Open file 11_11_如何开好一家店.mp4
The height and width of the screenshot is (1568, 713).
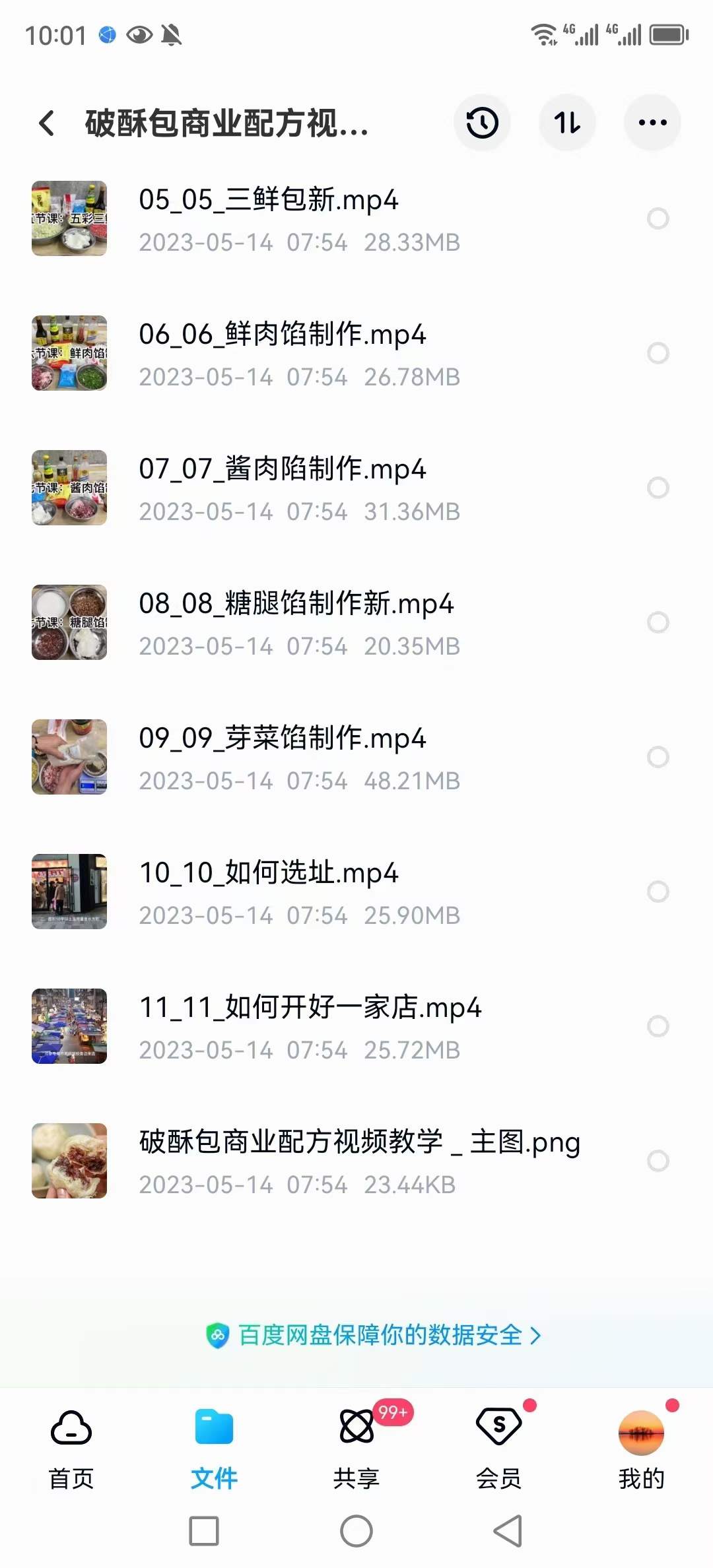point(310,1008)
